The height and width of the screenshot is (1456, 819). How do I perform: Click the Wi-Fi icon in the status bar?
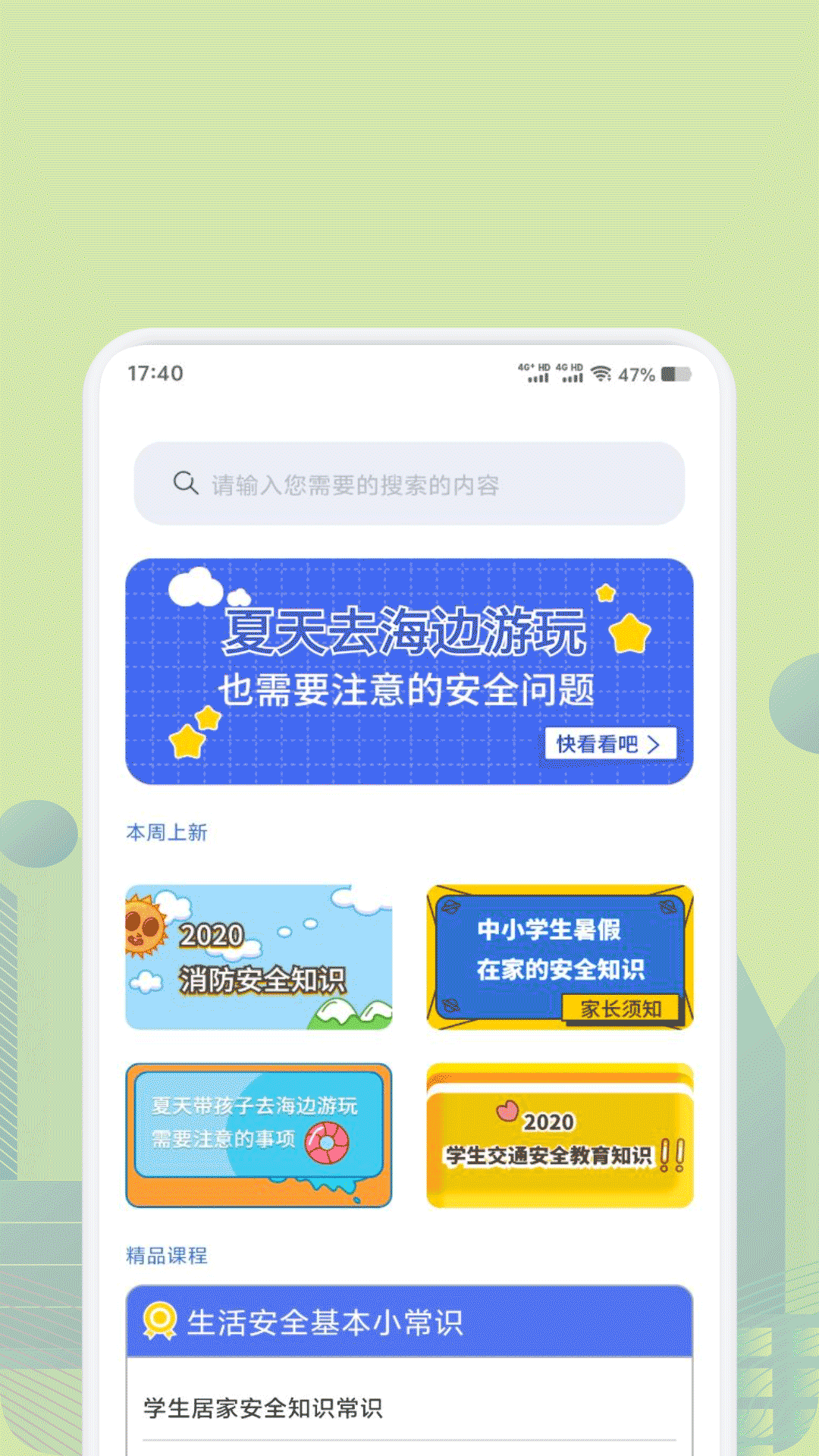tap(601, 372)
